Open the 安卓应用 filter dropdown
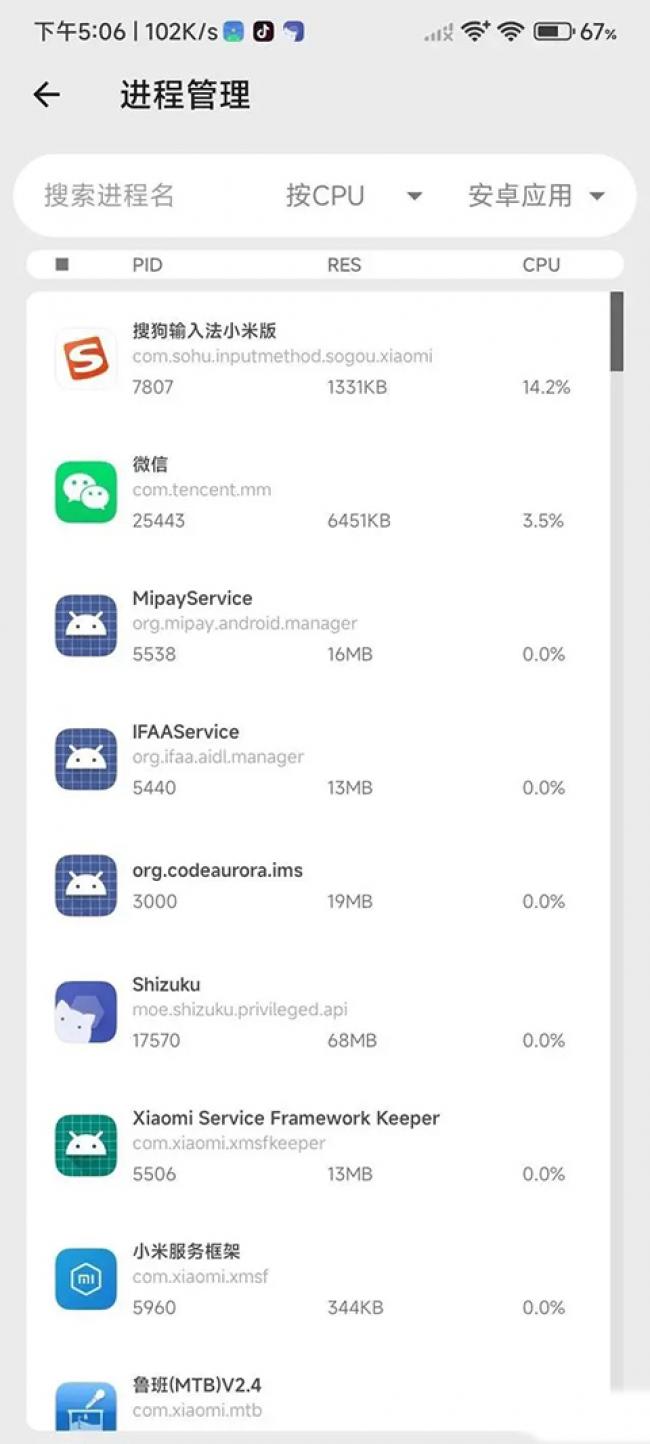 pos(537,195)
